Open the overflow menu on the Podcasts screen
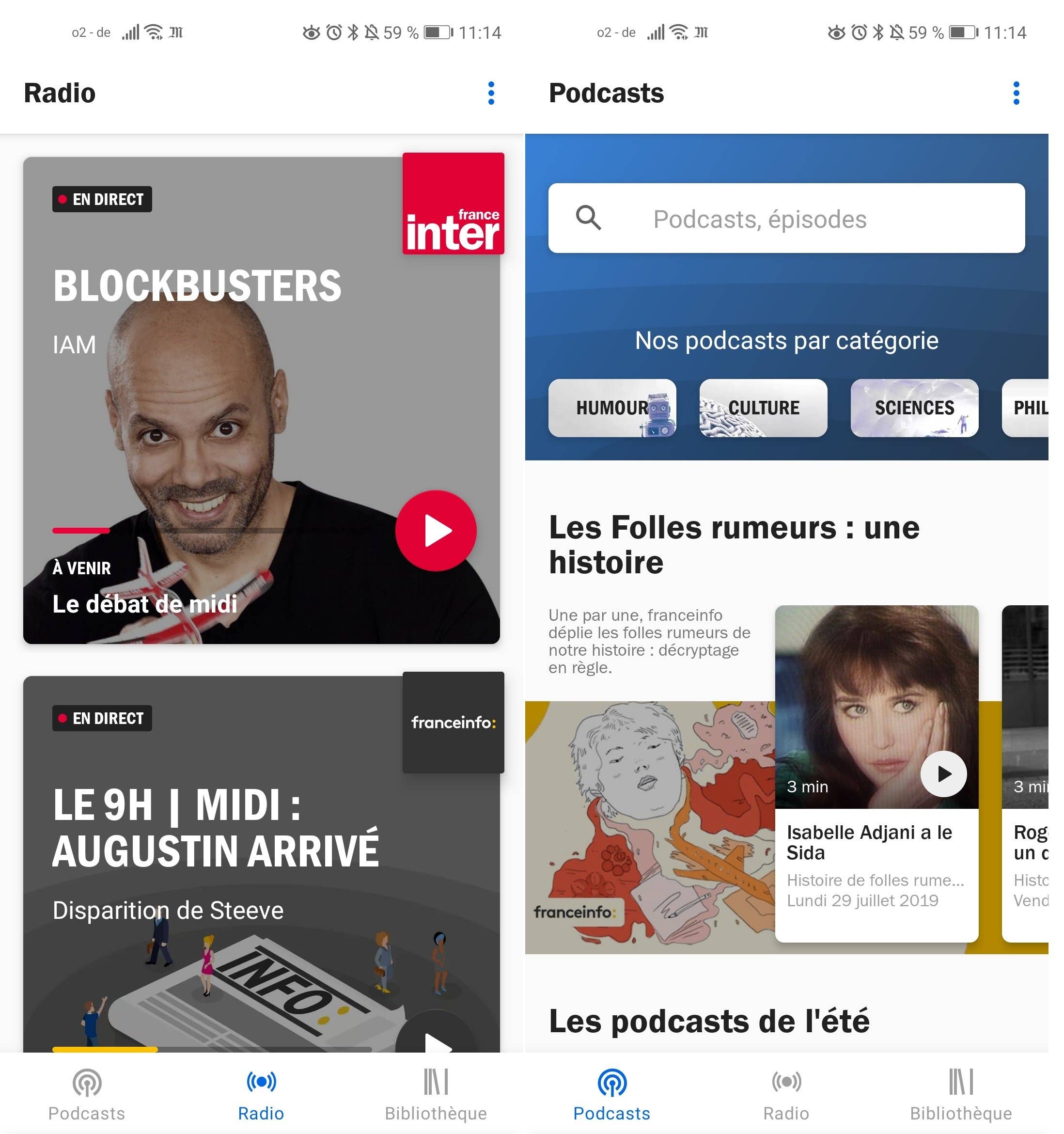Screen dimensions: 1064x1134 [1015, 93]
